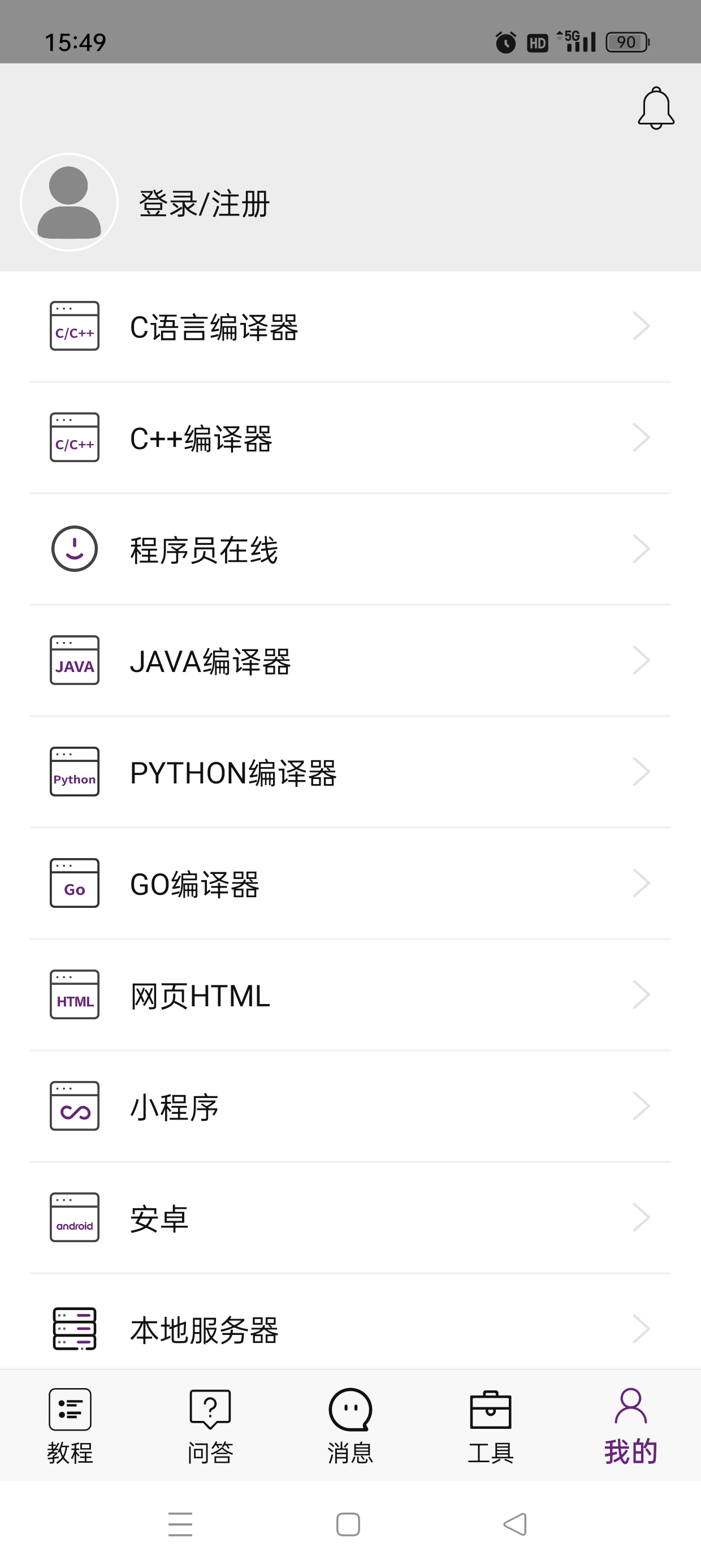This screenshot has width=701, height=1568.
Task: Tap 登录/注册 to sign in
Action: 205,204
